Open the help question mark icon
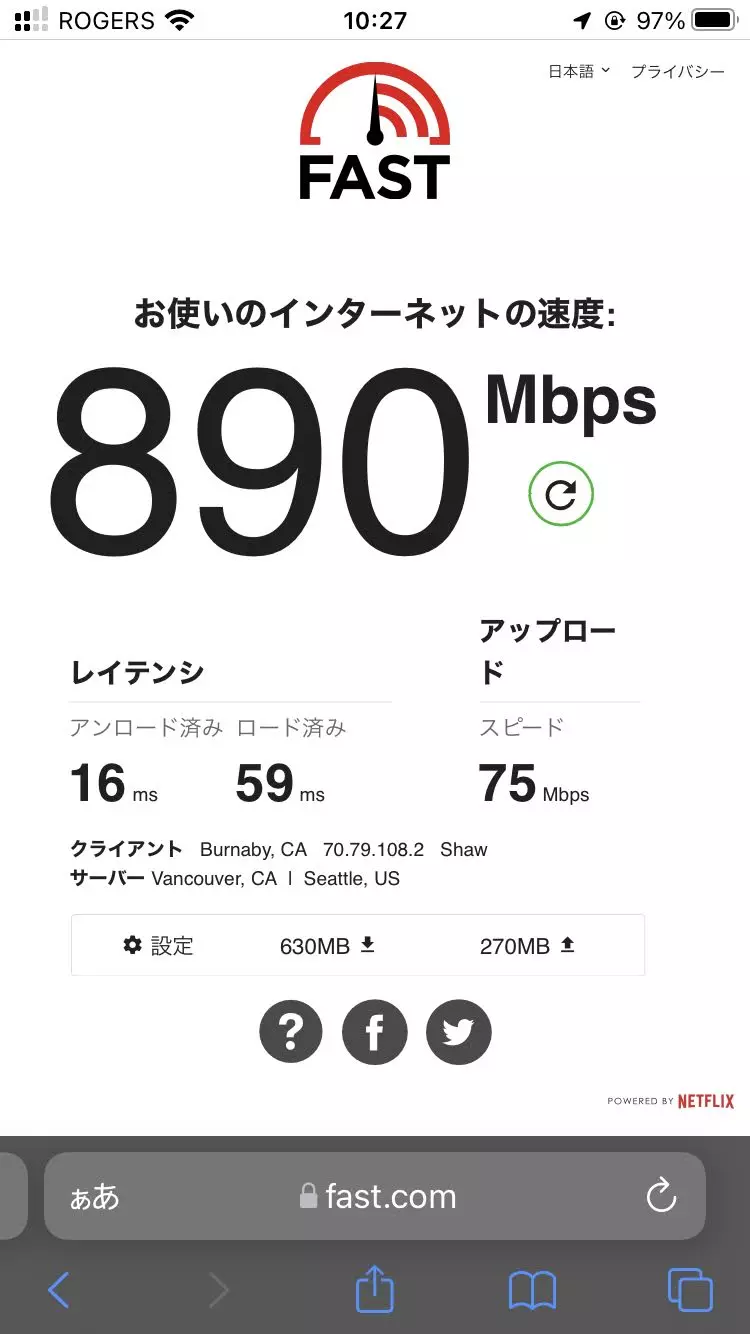Viewport: 750px width, 1334px height. (291, 1031)
